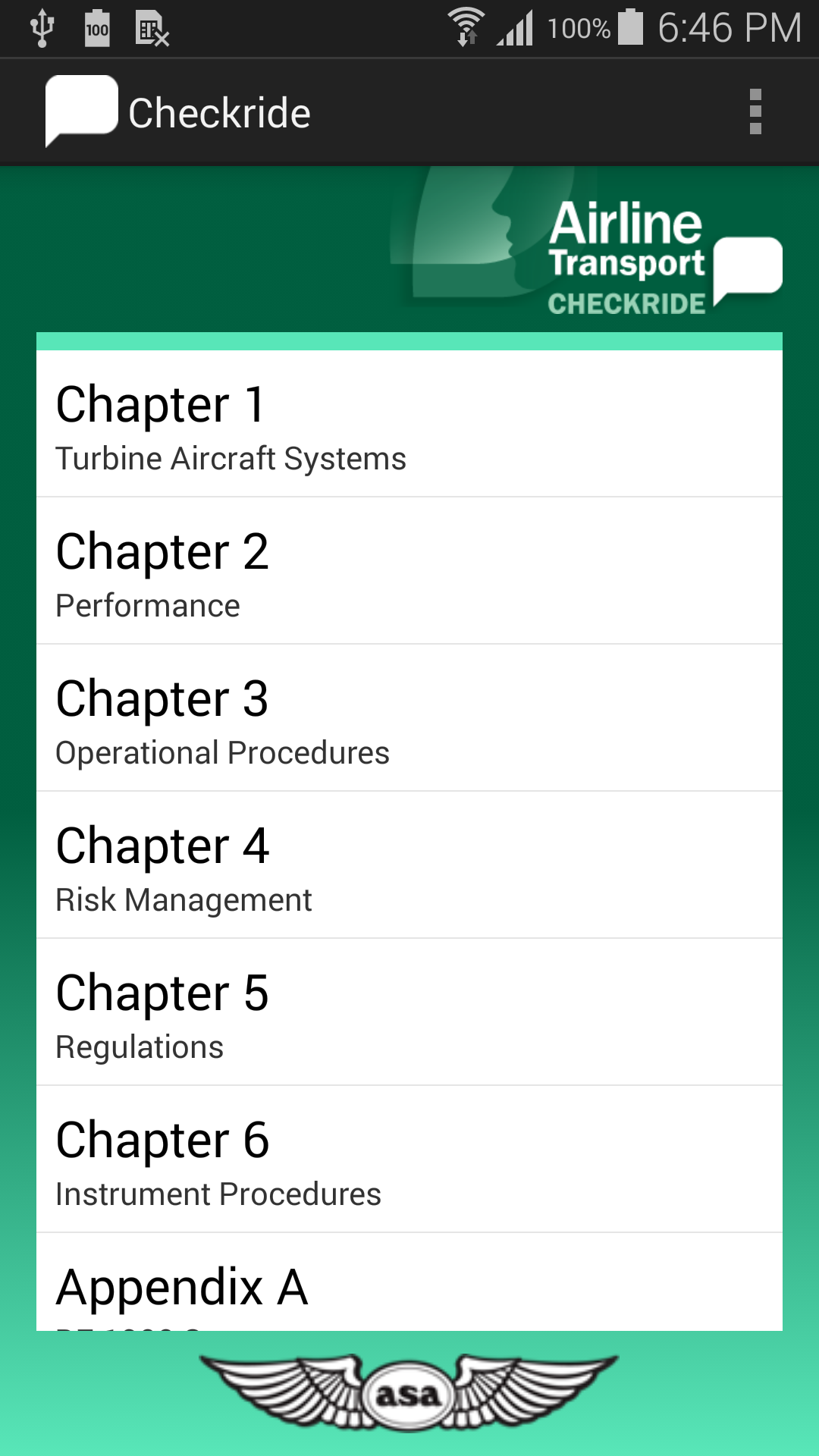
Task: Tap the Checkride title in the action bar
Action: click(x=218, y=111)
